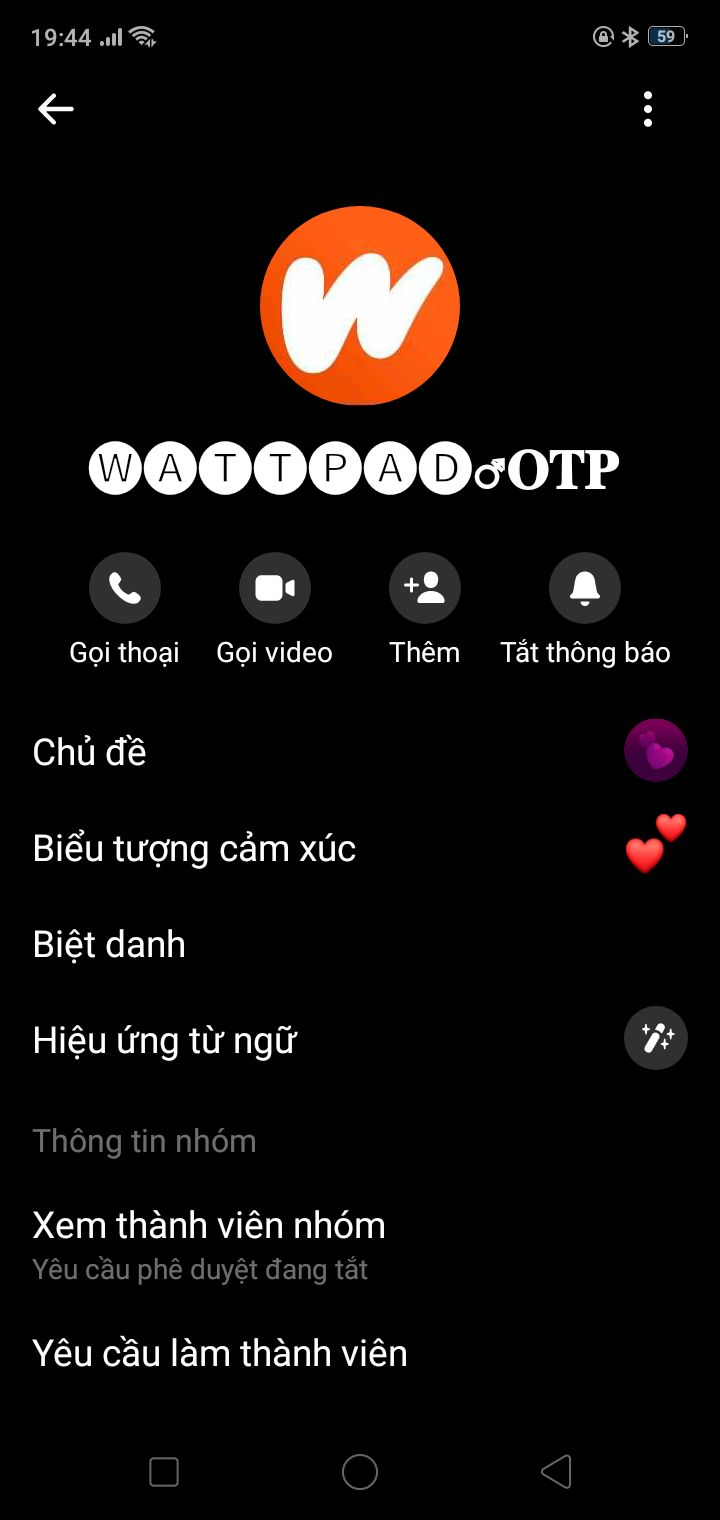Open recent apps with the square button
This screenshot has width=720, height=1520.
click(164, 1472)
